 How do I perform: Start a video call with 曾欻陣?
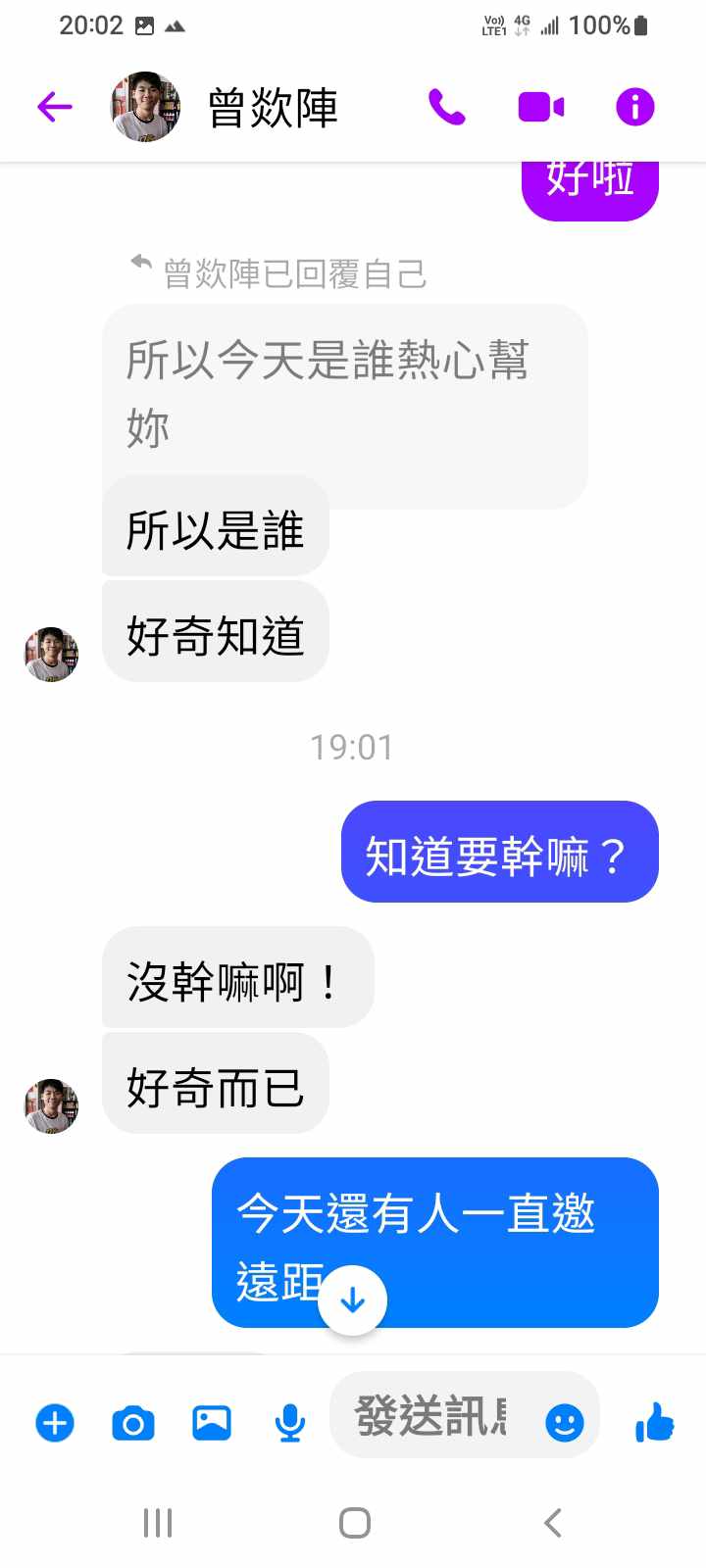point(540,107)
